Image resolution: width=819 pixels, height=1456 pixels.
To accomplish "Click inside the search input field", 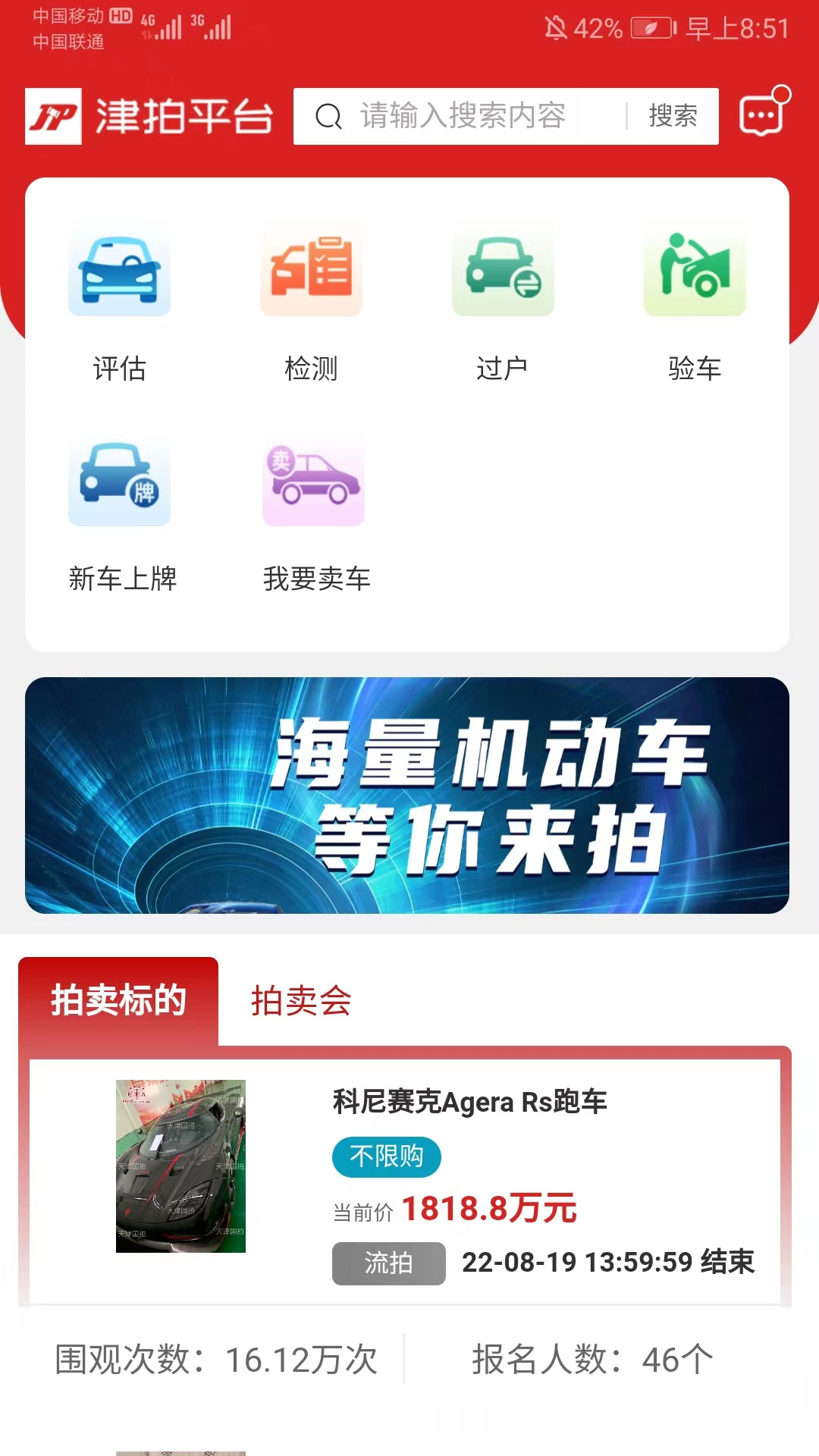I will 485,115.
